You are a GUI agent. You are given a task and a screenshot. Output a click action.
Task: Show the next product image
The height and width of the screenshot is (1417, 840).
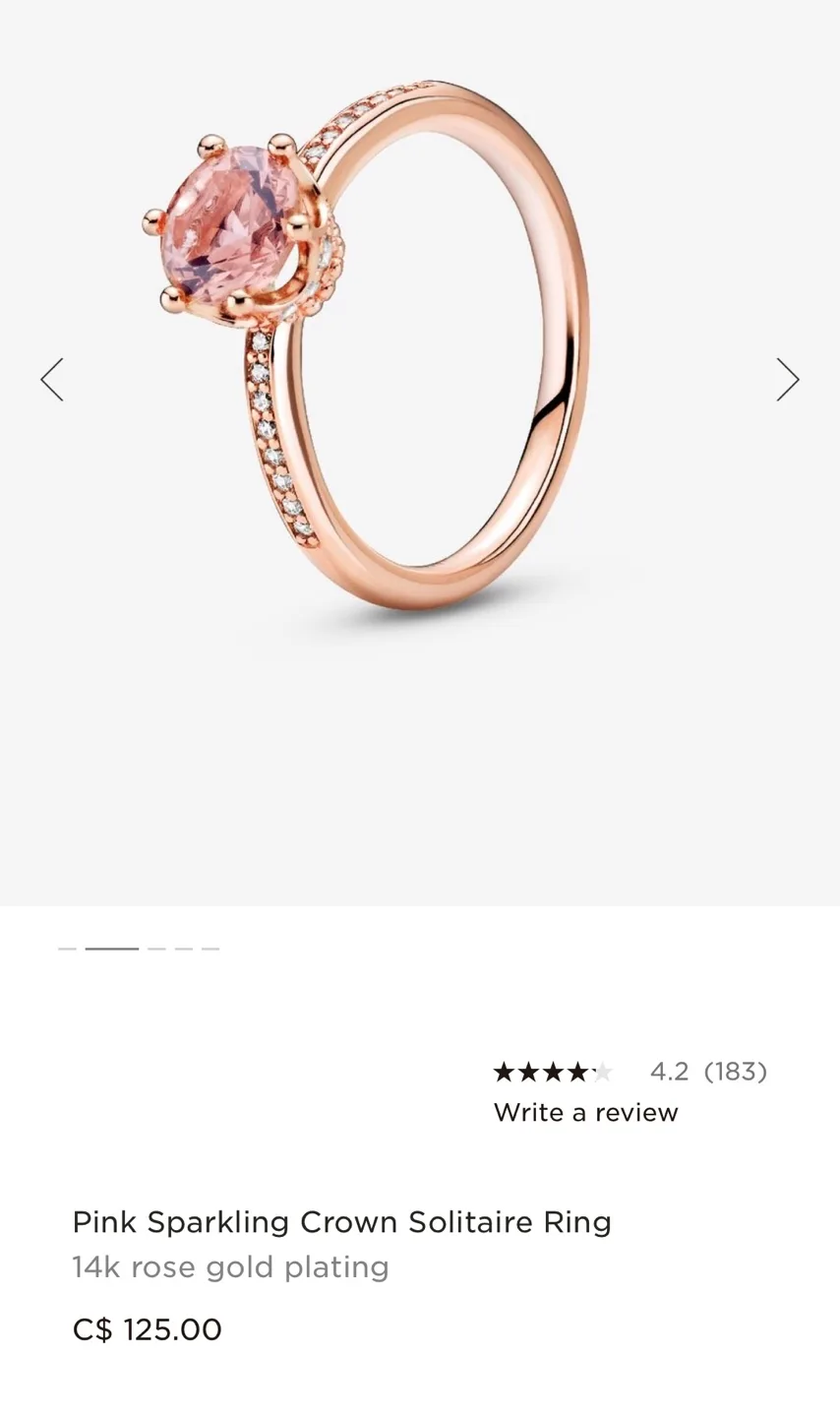pos(787,380)
